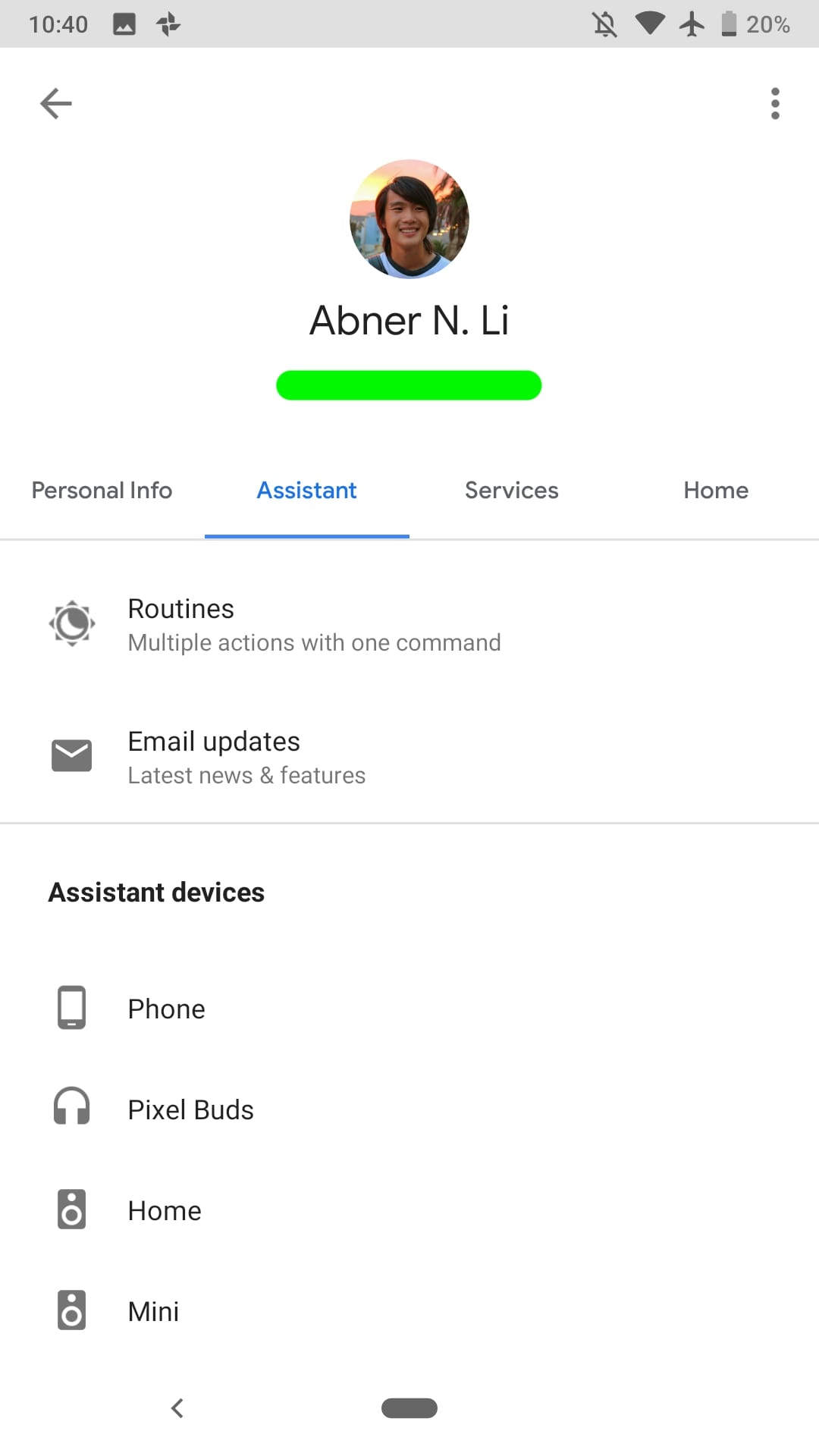Tap the system back chevron
Viewport: 819px width, 1456px height.
(x=177, y=1408)
